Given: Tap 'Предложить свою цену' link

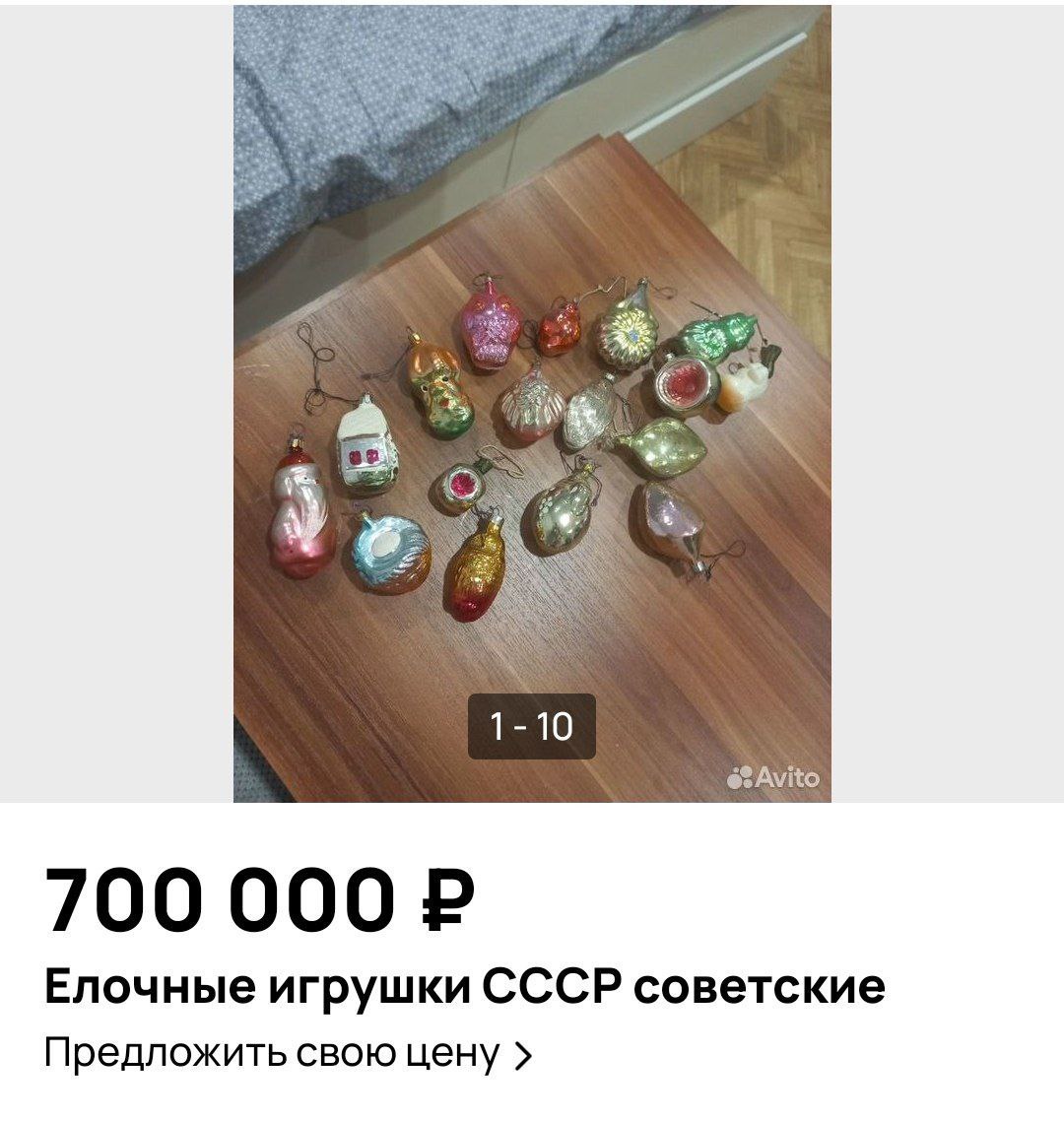Looking at the screenshot, I should pos(288,1054).
